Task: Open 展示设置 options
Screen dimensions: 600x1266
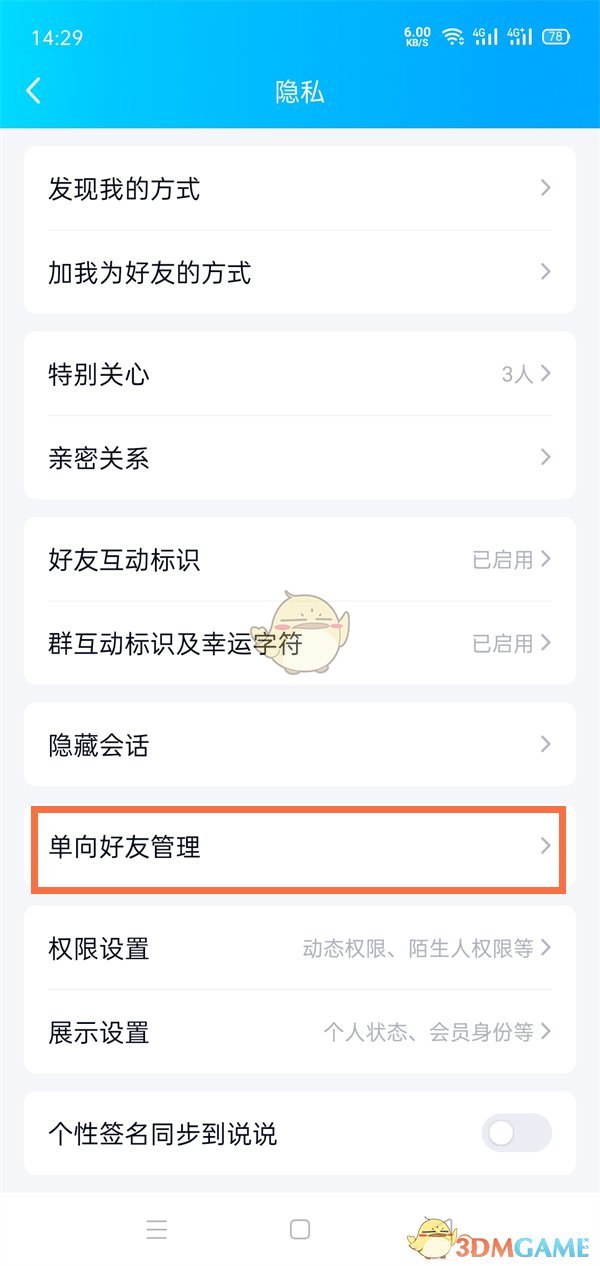Action: pos(300,1032)
